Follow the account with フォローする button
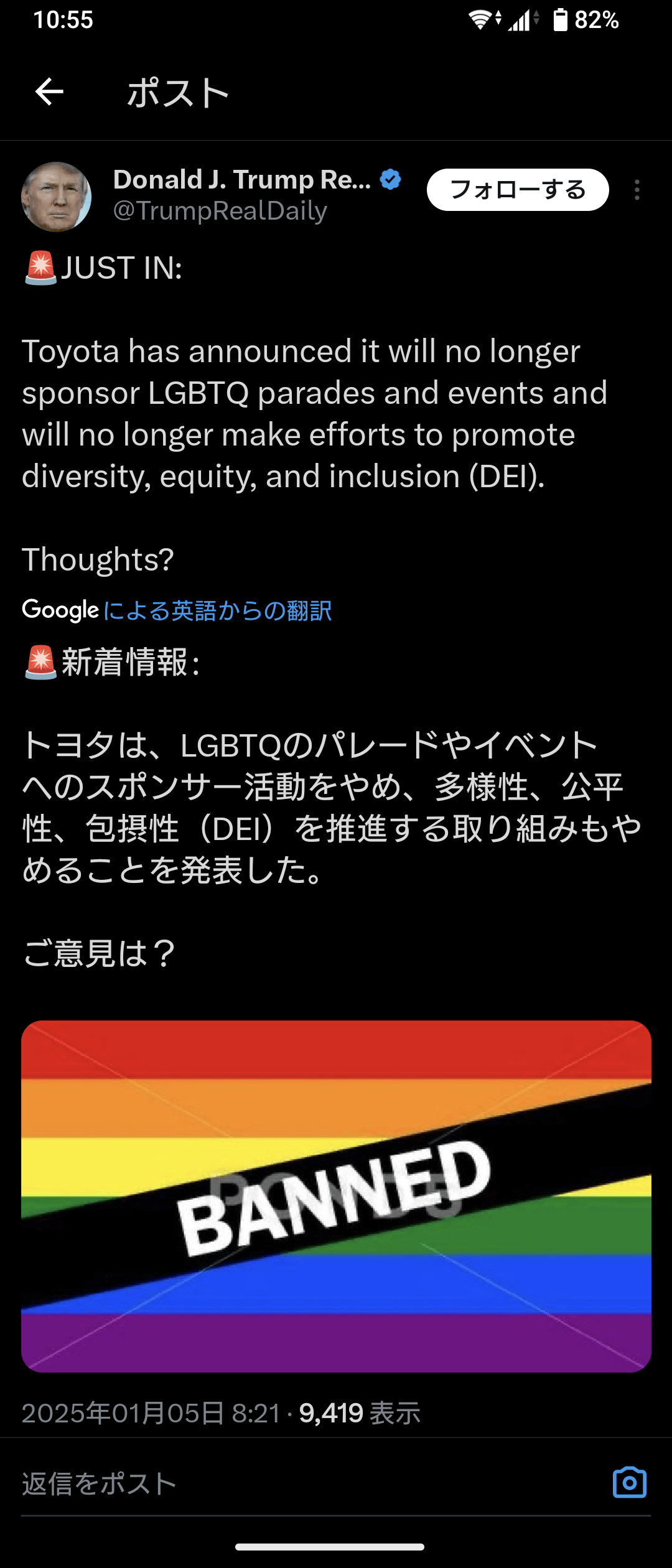 click(x=517, y=190)
